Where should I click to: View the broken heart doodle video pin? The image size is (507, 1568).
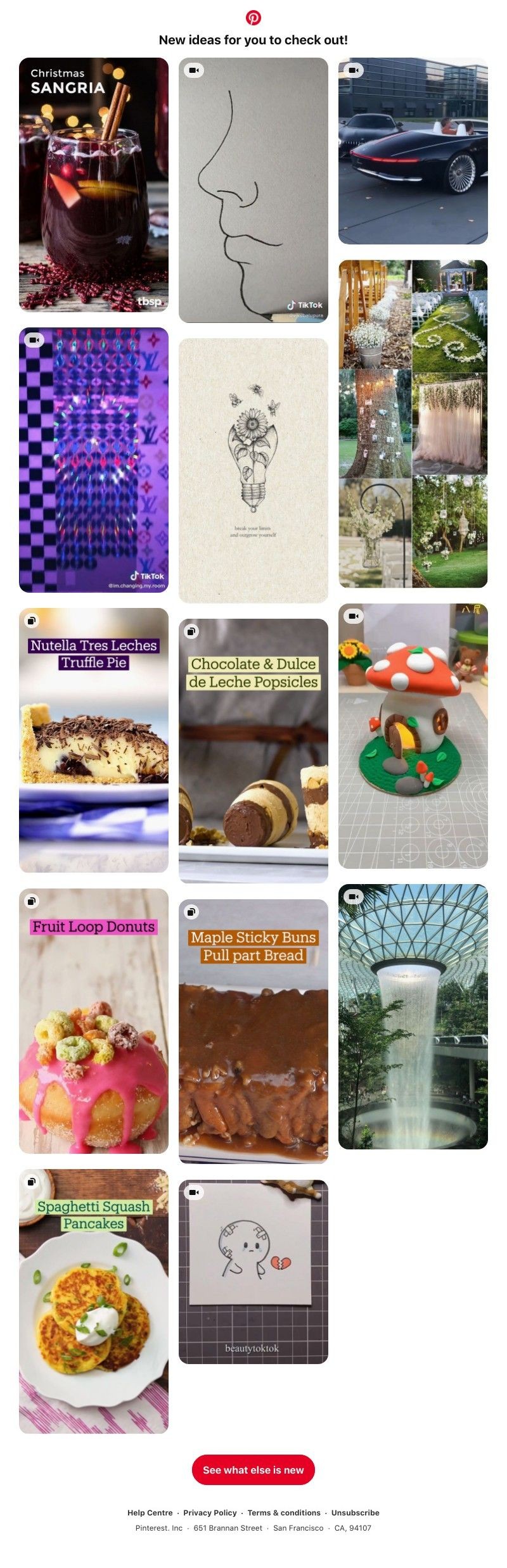click(253, 1272)
